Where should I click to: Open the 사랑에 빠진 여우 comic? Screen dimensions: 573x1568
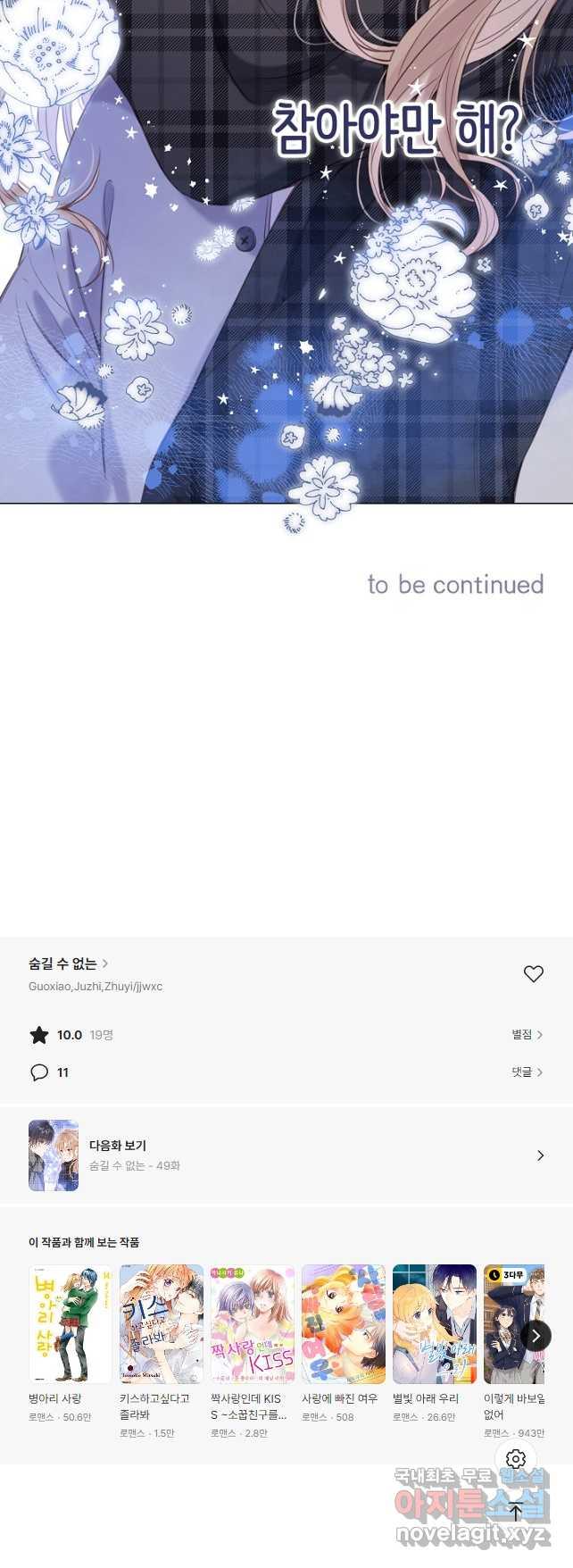point(344,1324)
